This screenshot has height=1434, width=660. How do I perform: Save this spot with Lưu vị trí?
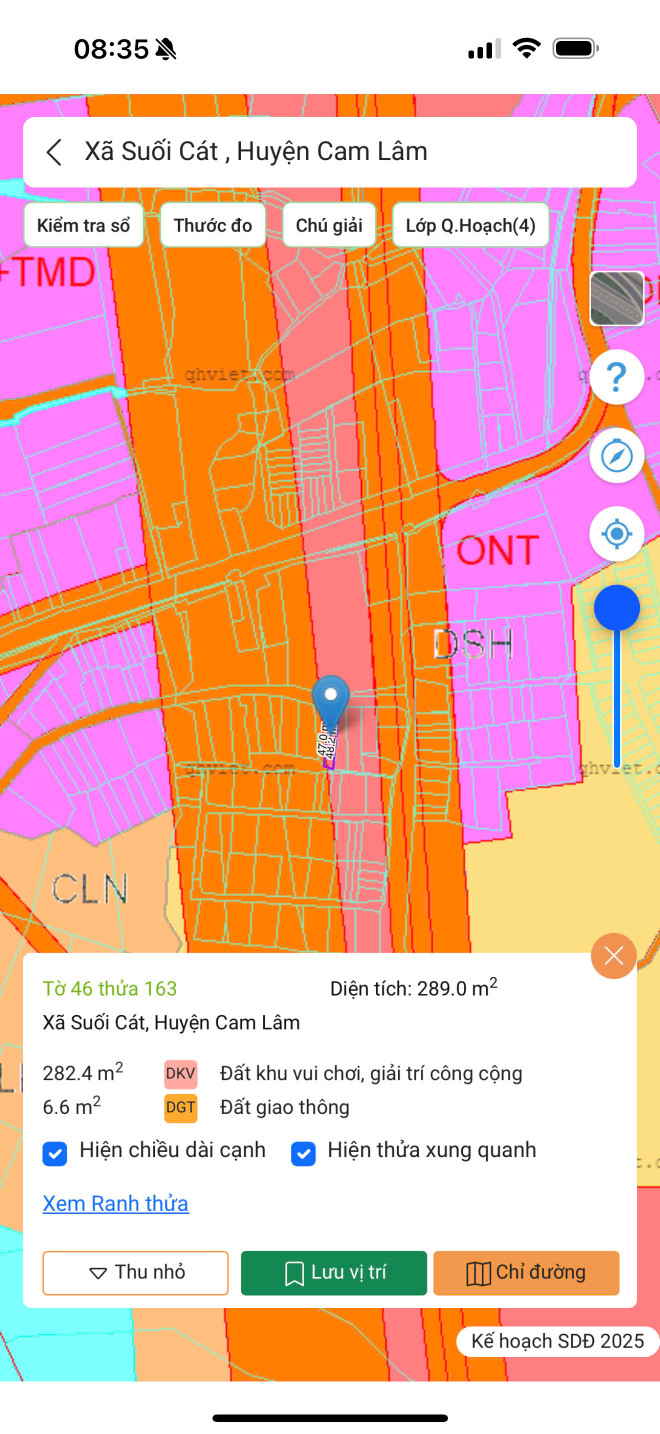click(334, 1273)
